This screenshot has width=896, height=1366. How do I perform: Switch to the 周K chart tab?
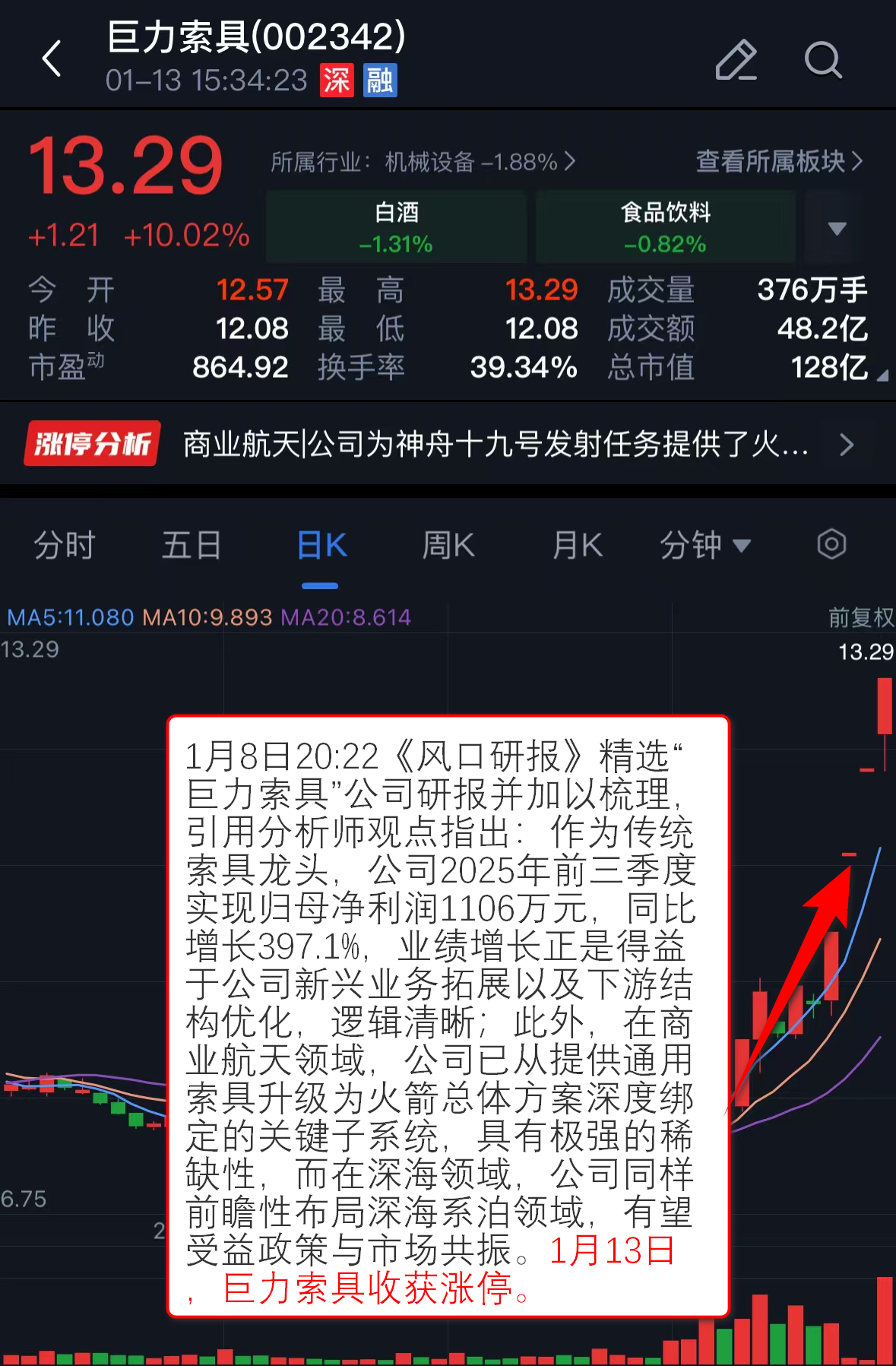[x=448, y=546]
